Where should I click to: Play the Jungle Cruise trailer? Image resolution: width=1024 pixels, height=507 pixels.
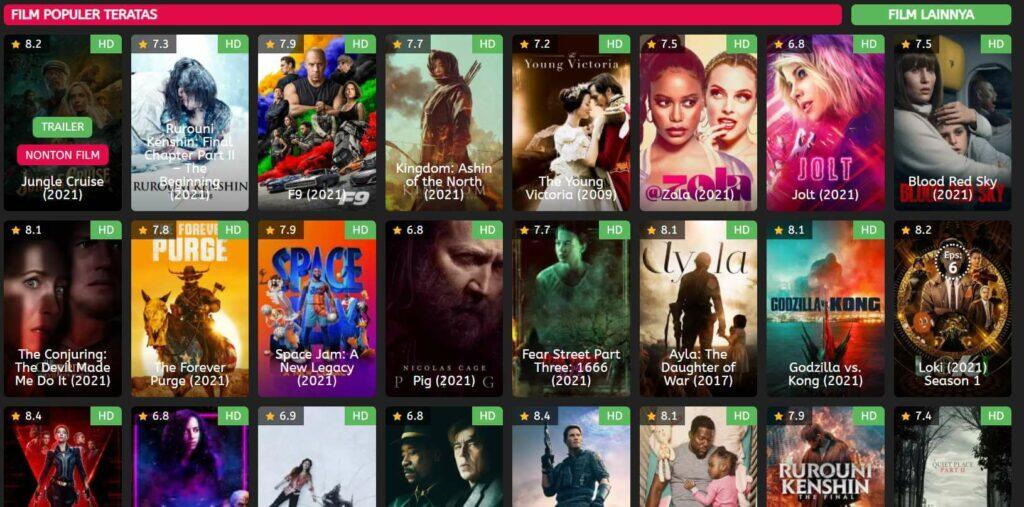click(x=62, y=127)
